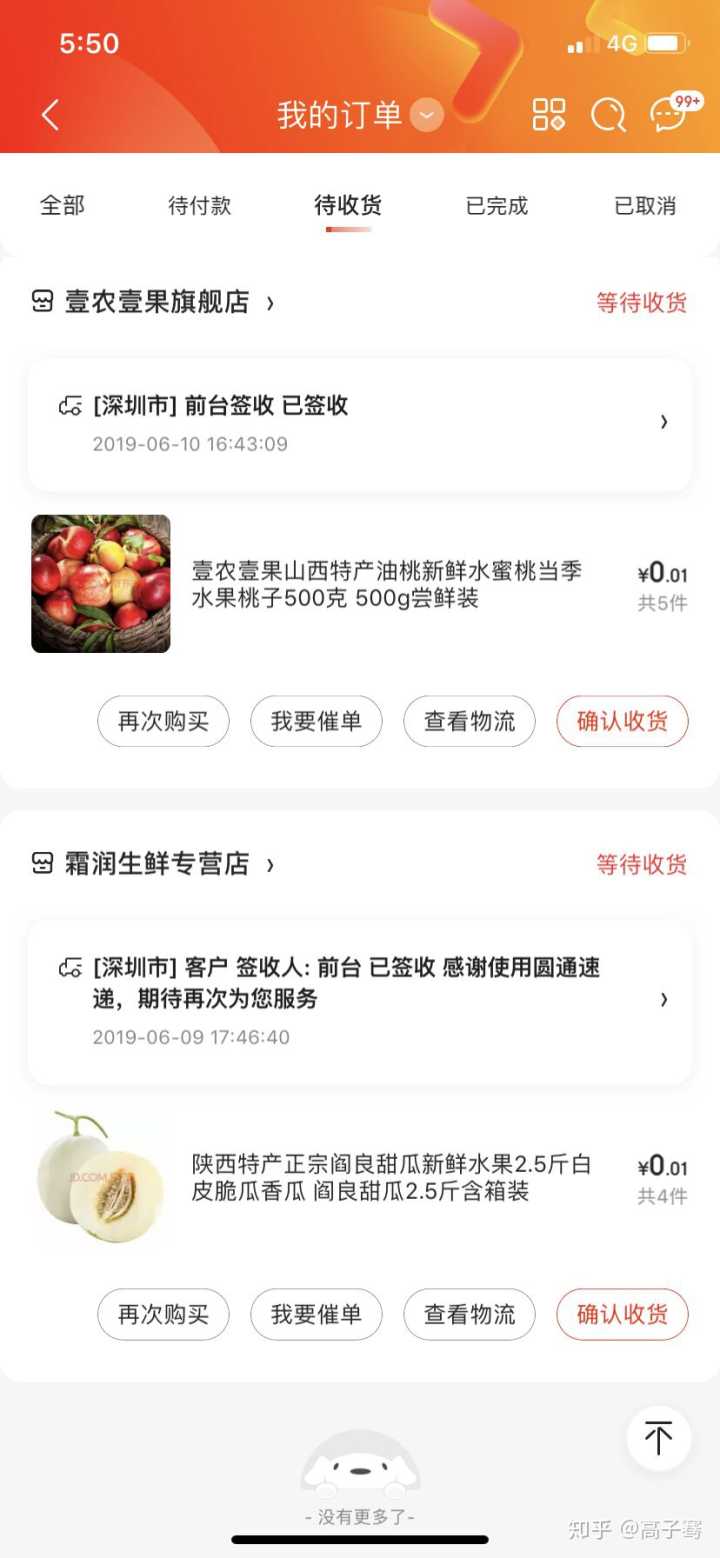Expand the 我的订单 dropdown
720x1558 pixels.
[426, 115]
